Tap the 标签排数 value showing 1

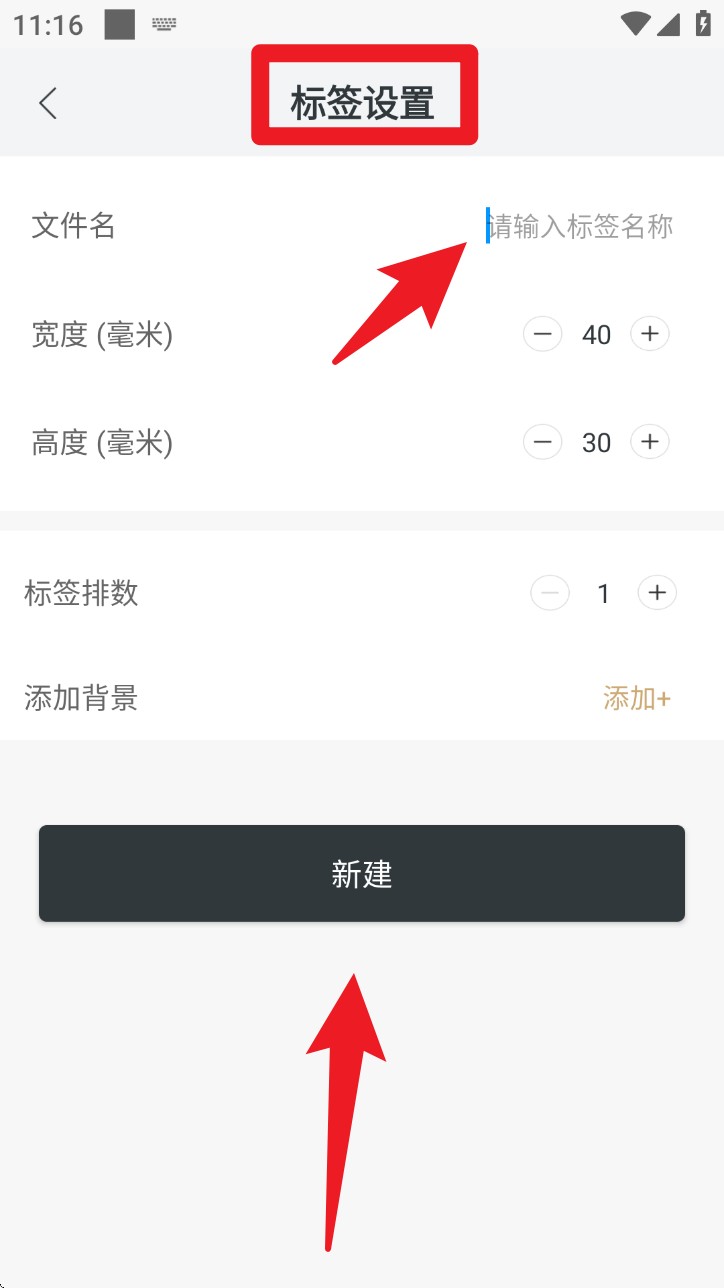pyautogui.click(x=603, y=593)
